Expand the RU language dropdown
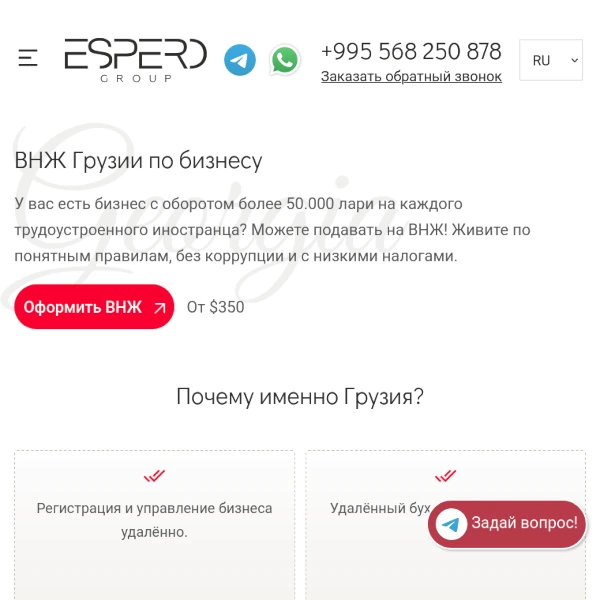The image size is (600, 600). (x=551, y=60)
